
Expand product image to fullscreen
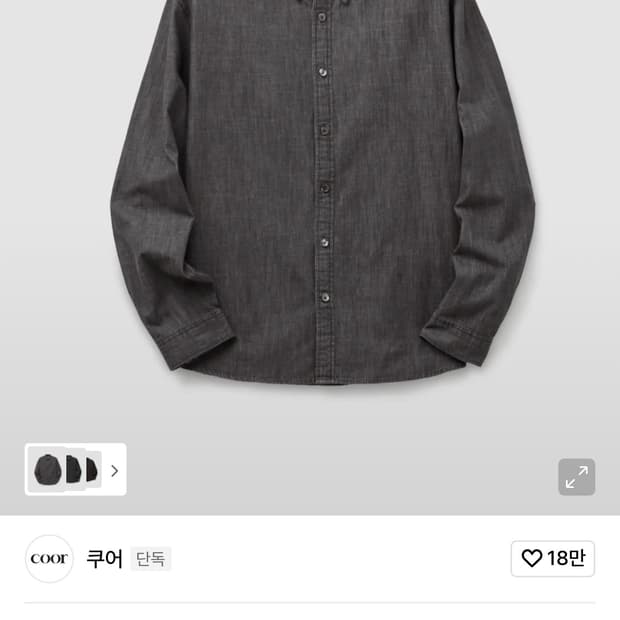point(576,477)
